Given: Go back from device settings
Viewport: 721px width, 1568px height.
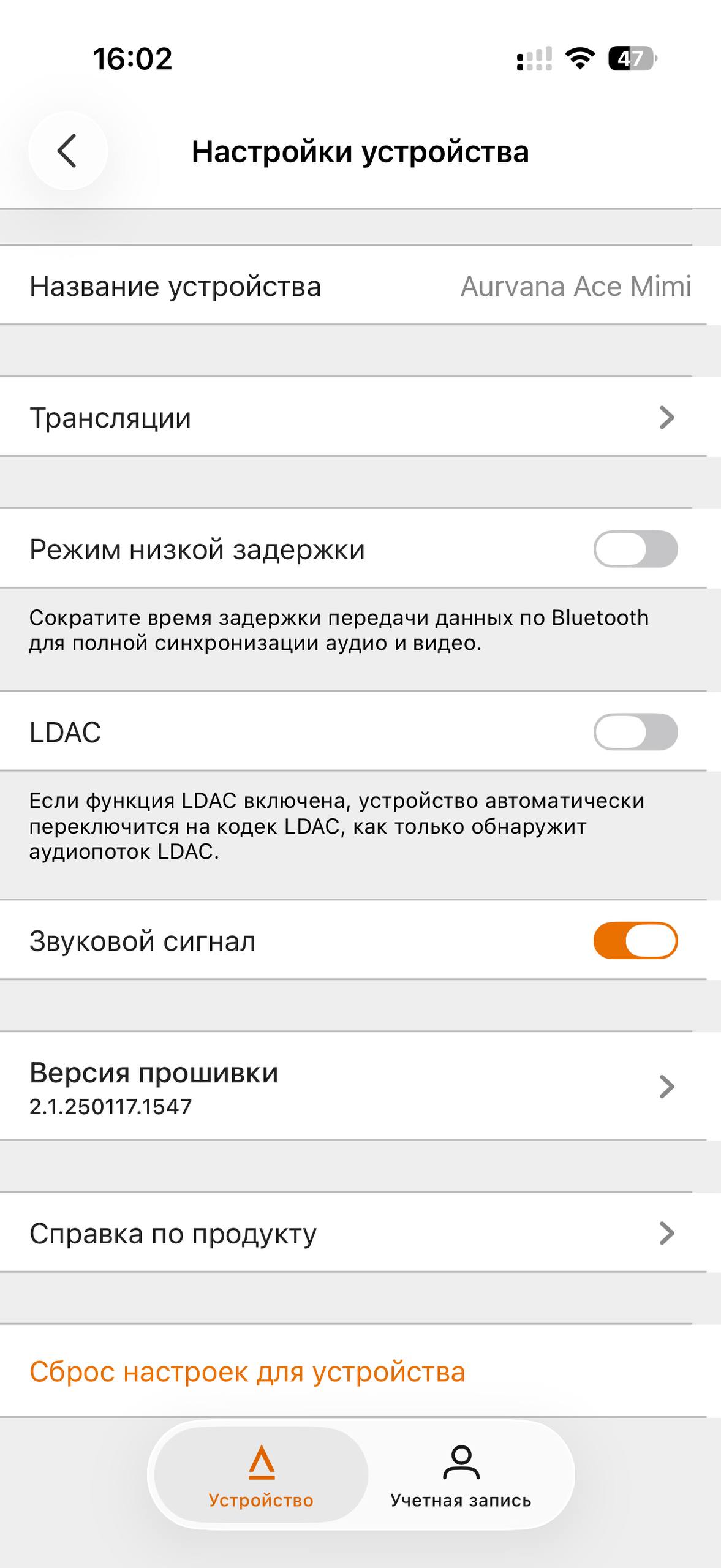Looking at the screenshot, I should (x=67, y=151).
